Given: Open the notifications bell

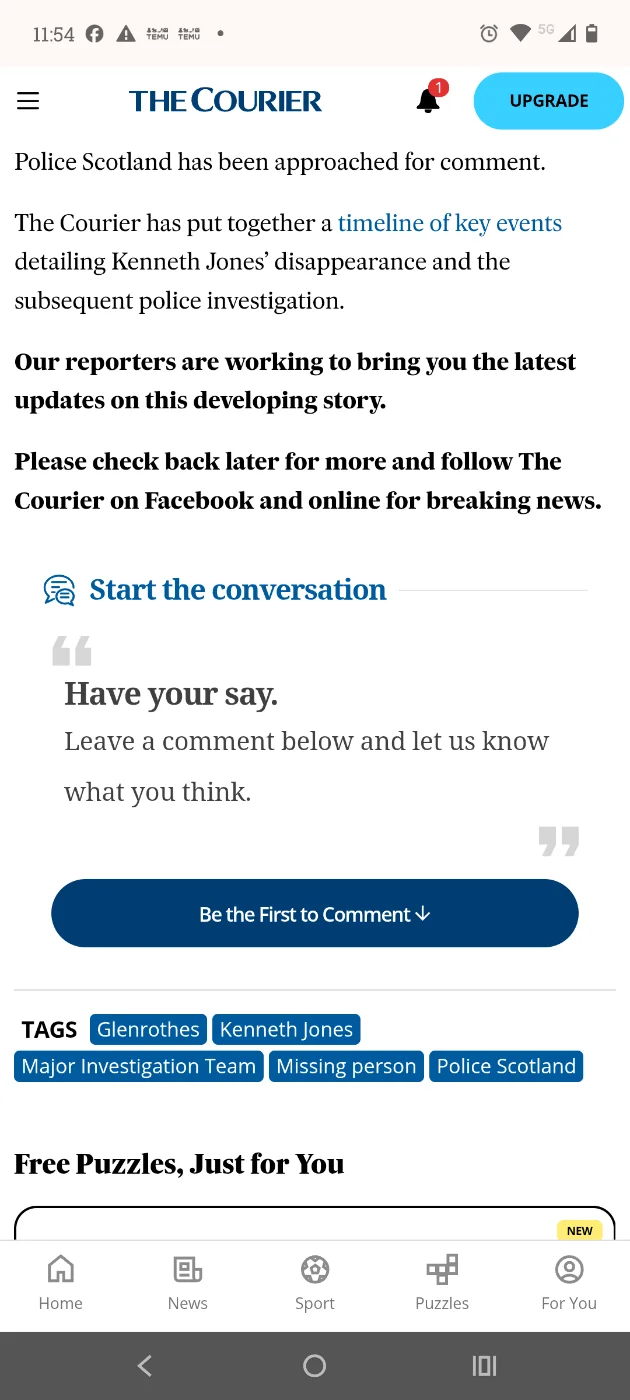Looking at the screenshot, I should (428, 100).
